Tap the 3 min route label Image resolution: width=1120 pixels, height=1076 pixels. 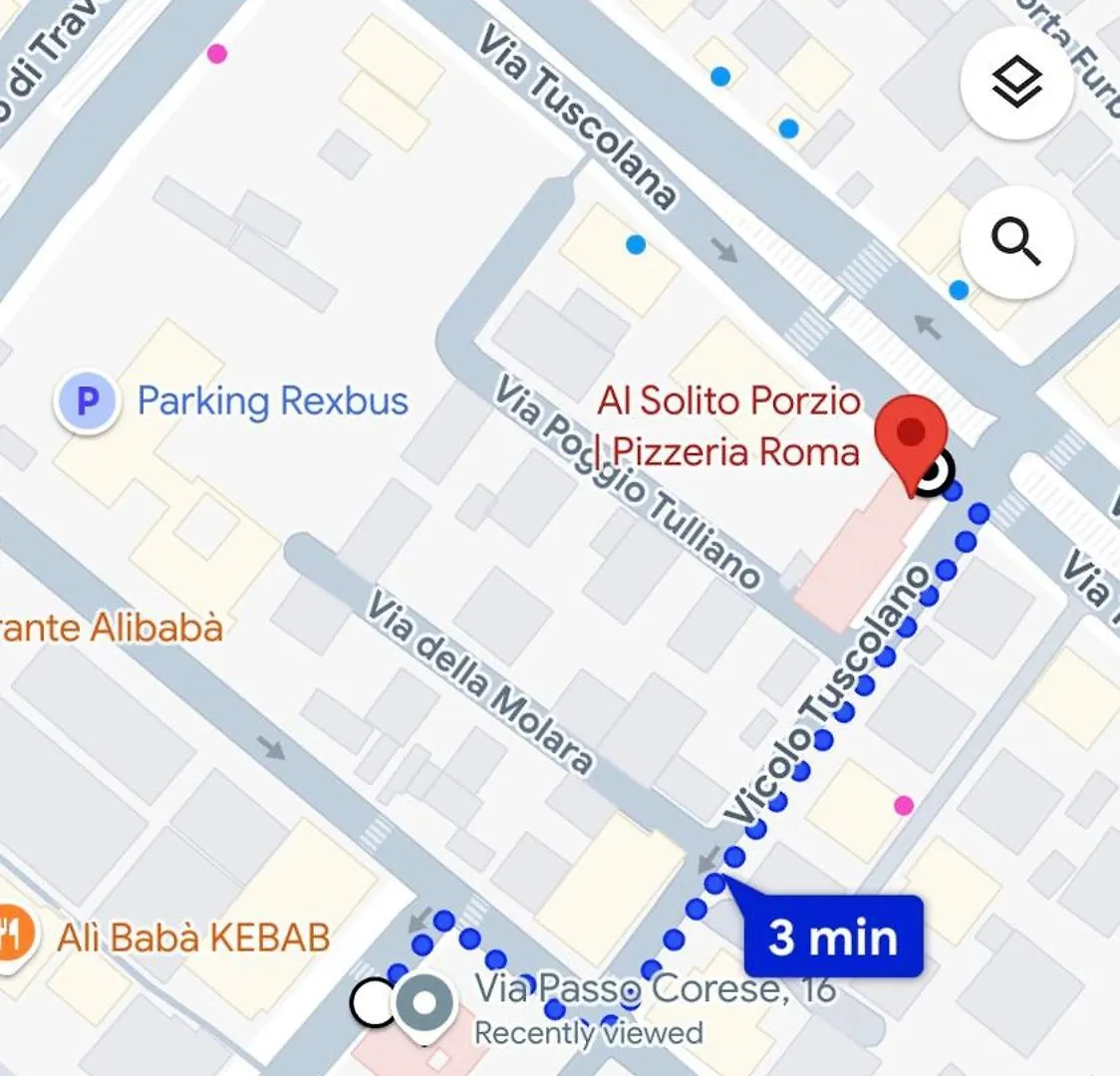tap(833, 938)
